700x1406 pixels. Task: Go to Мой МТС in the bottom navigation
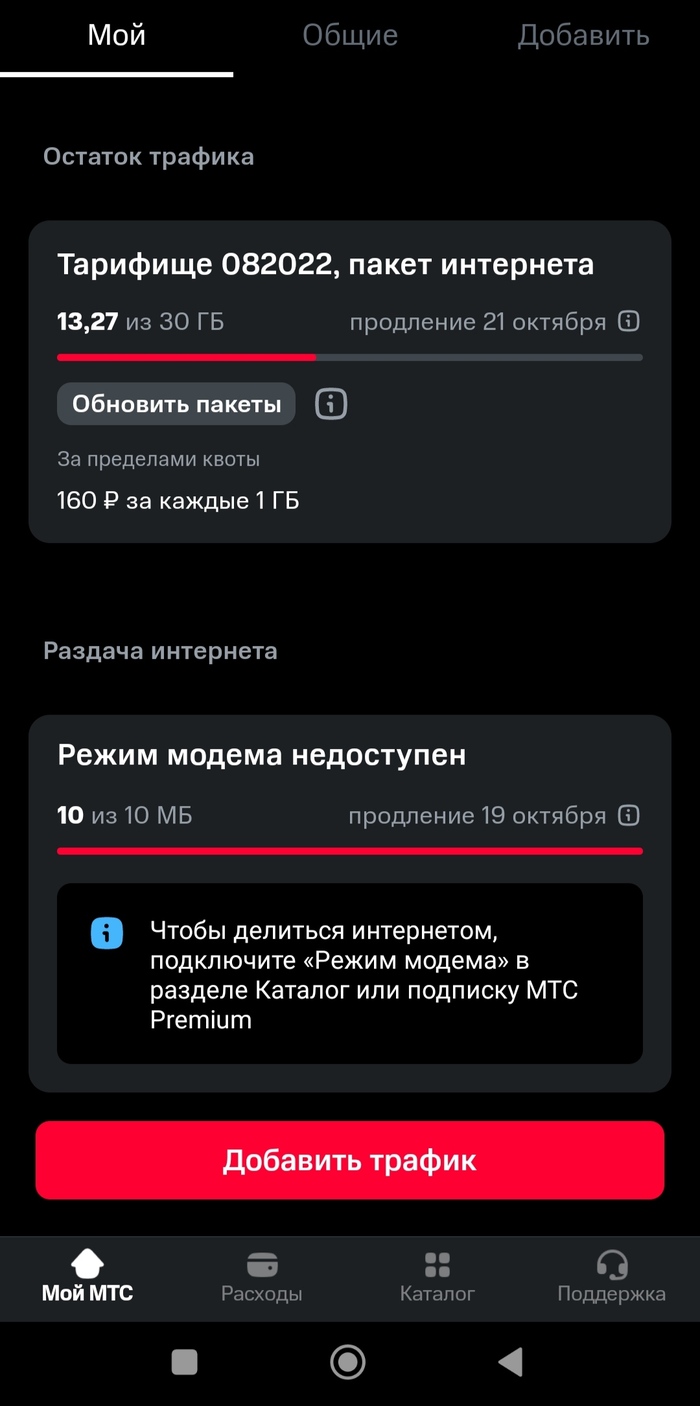tap(87, 1277)
